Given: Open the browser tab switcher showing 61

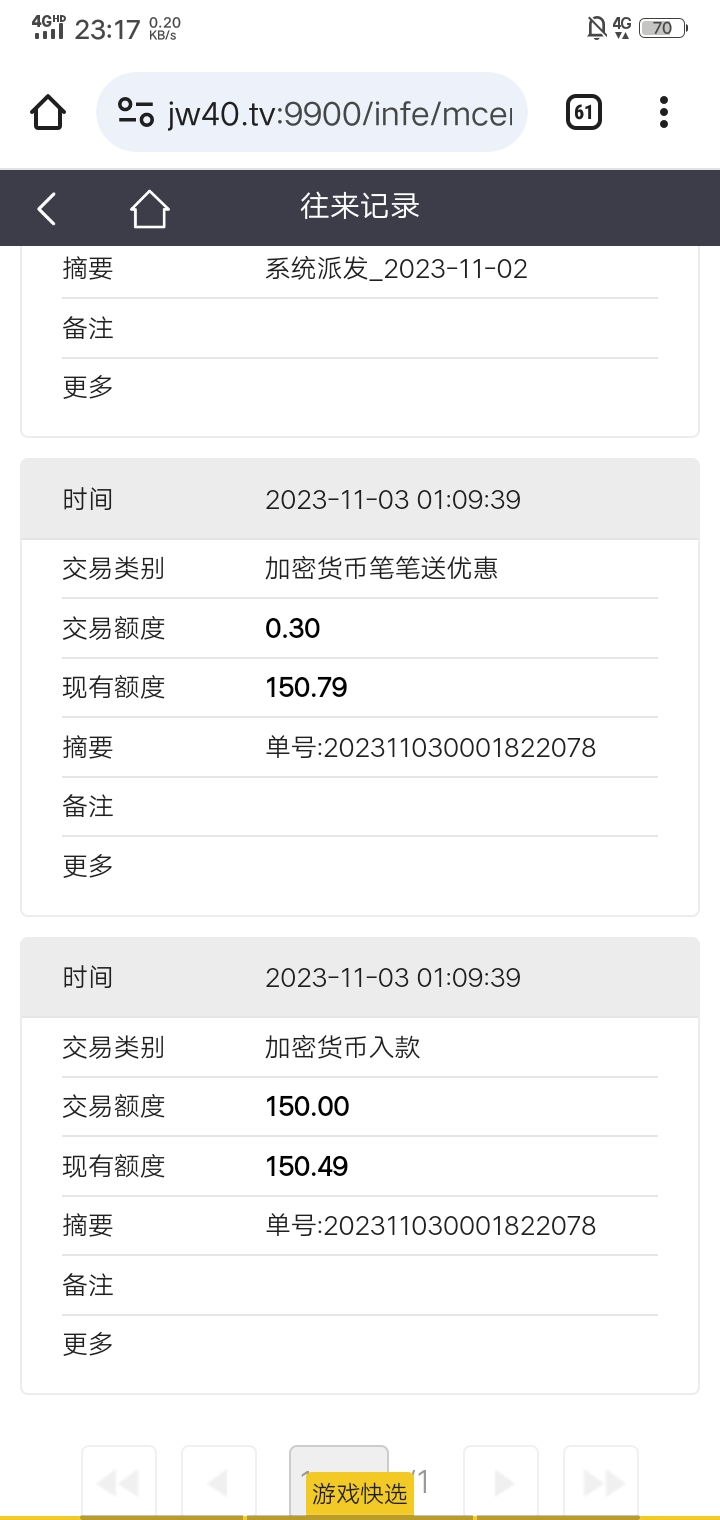Looking at the screenshot, I should pyautogui.click(x=584, y=112).
